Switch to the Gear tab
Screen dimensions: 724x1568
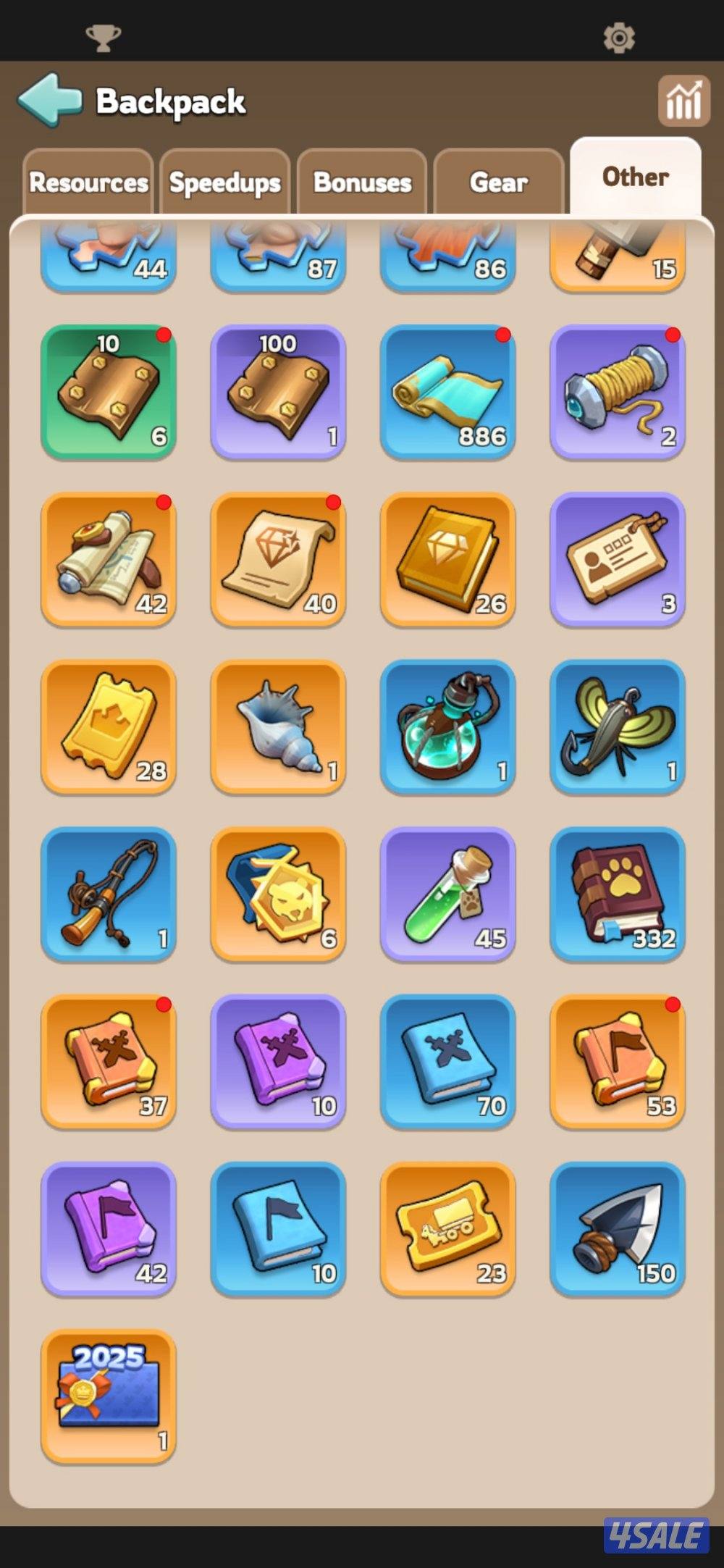click(x=498, y=183)
